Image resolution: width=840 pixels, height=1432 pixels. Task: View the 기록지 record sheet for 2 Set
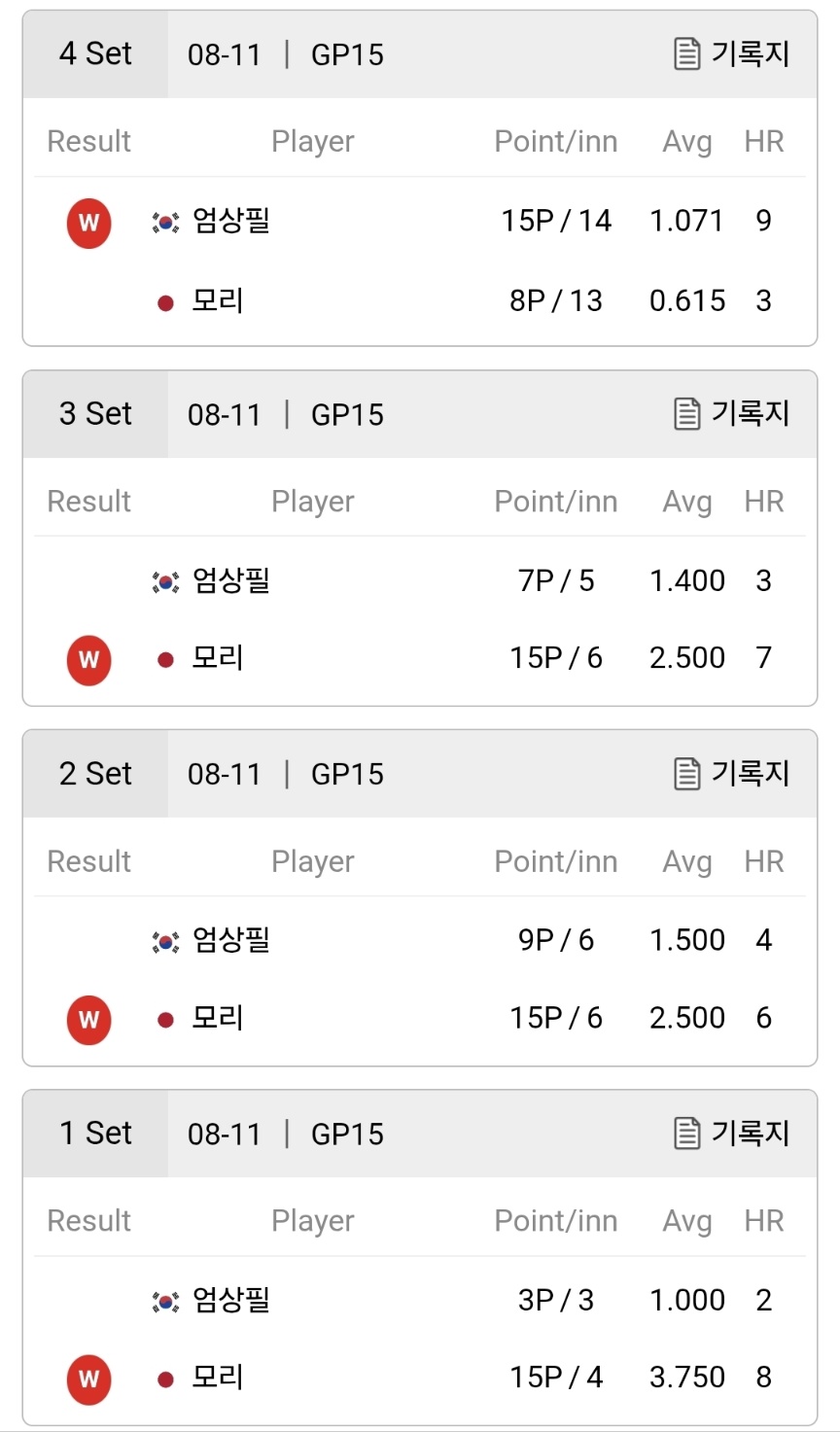pos(731,773)
